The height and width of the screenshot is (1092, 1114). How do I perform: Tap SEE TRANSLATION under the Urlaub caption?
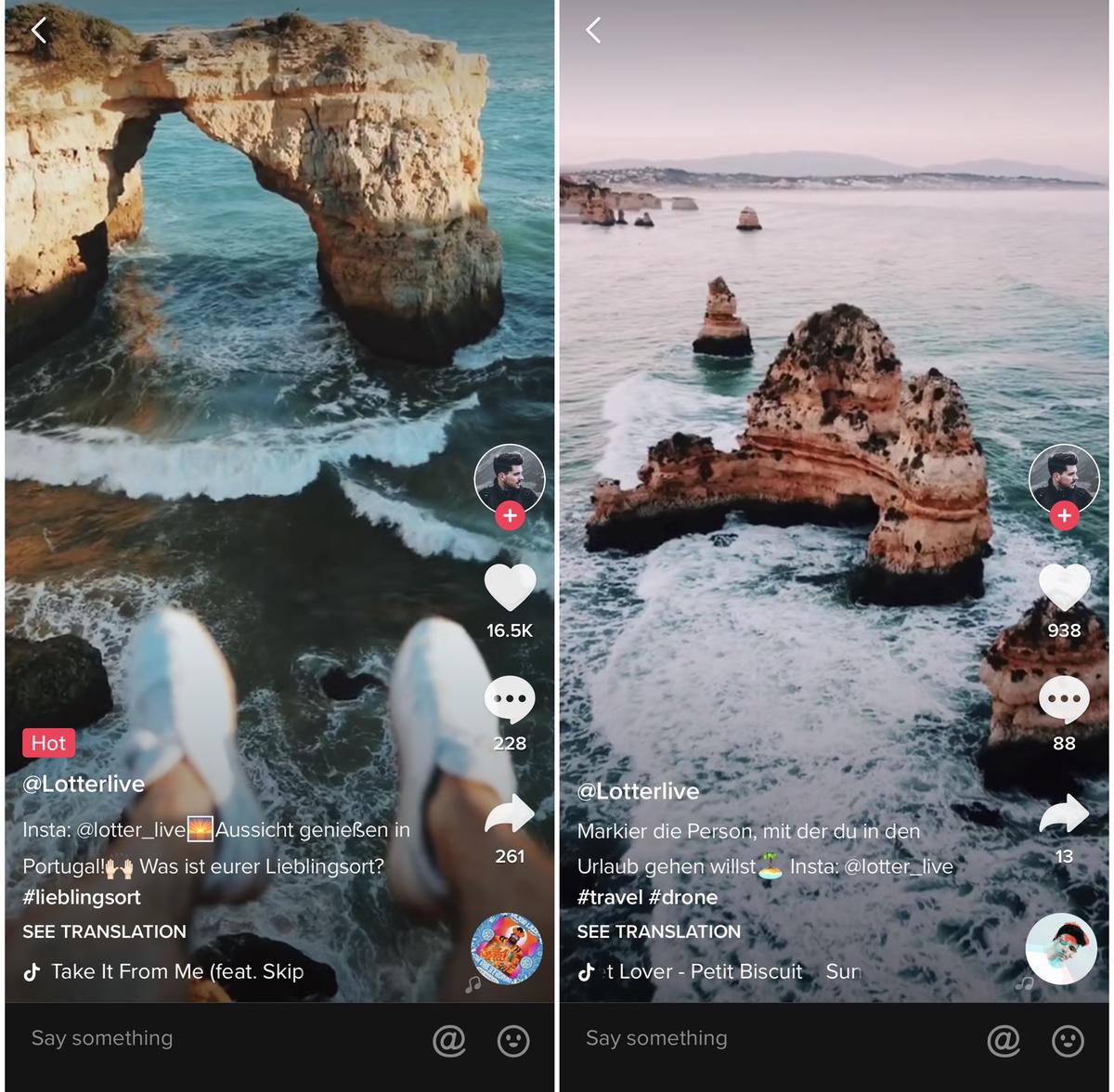658,931
